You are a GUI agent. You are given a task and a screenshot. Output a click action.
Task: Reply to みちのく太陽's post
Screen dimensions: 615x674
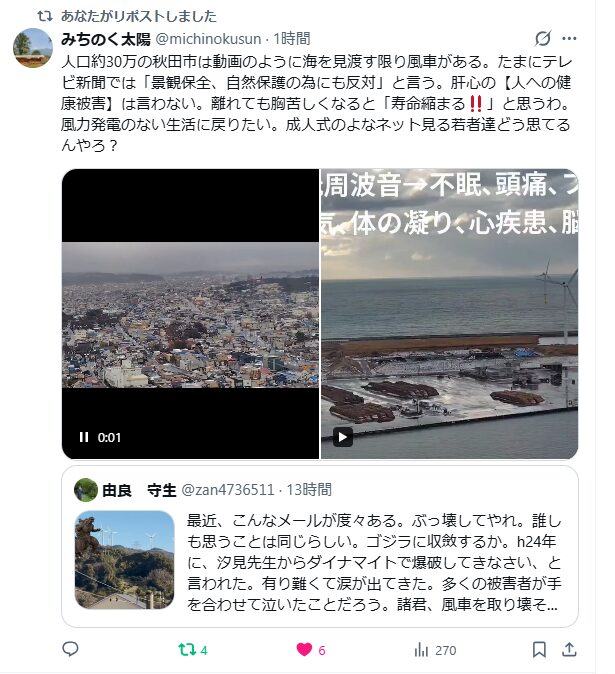coord(70,649)
